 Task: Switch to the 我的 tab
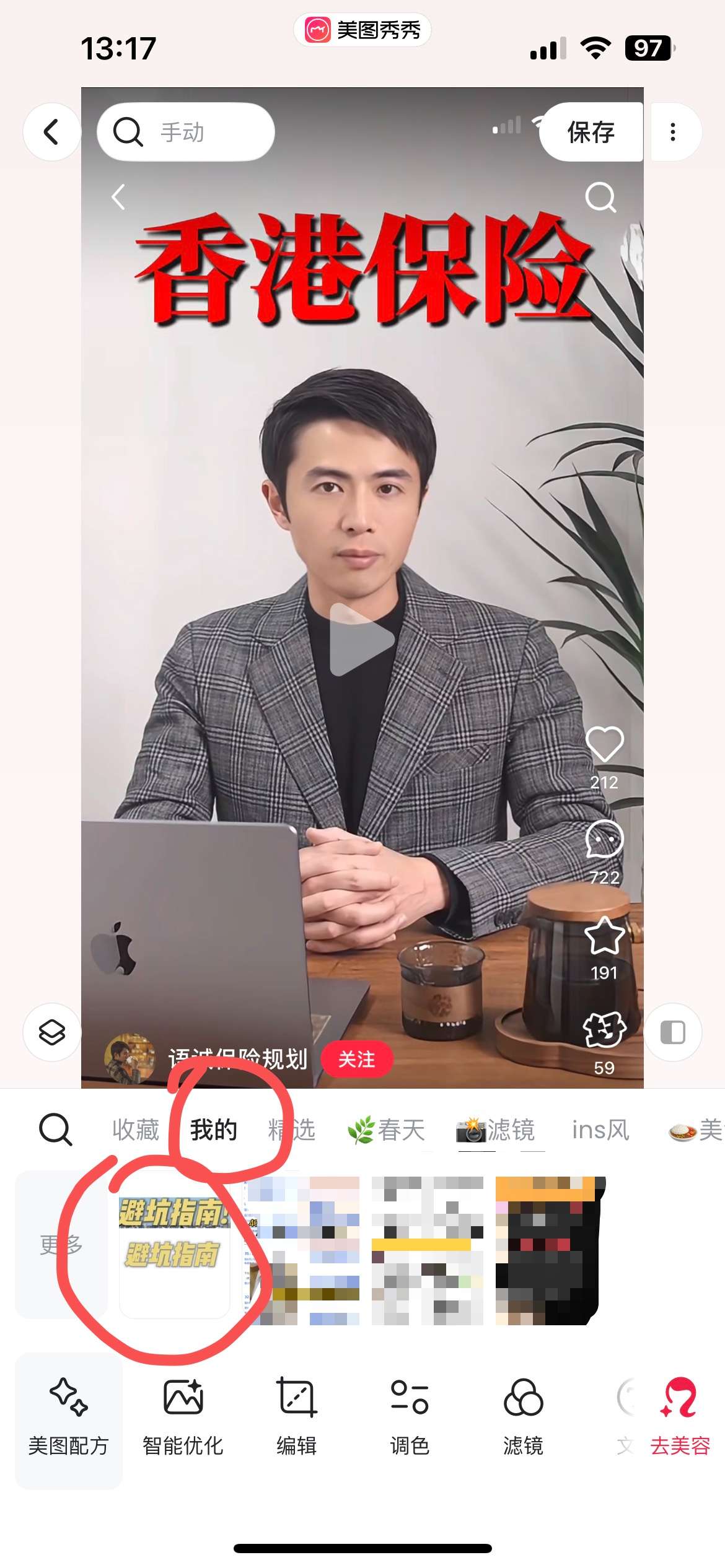coord(214,1130)
